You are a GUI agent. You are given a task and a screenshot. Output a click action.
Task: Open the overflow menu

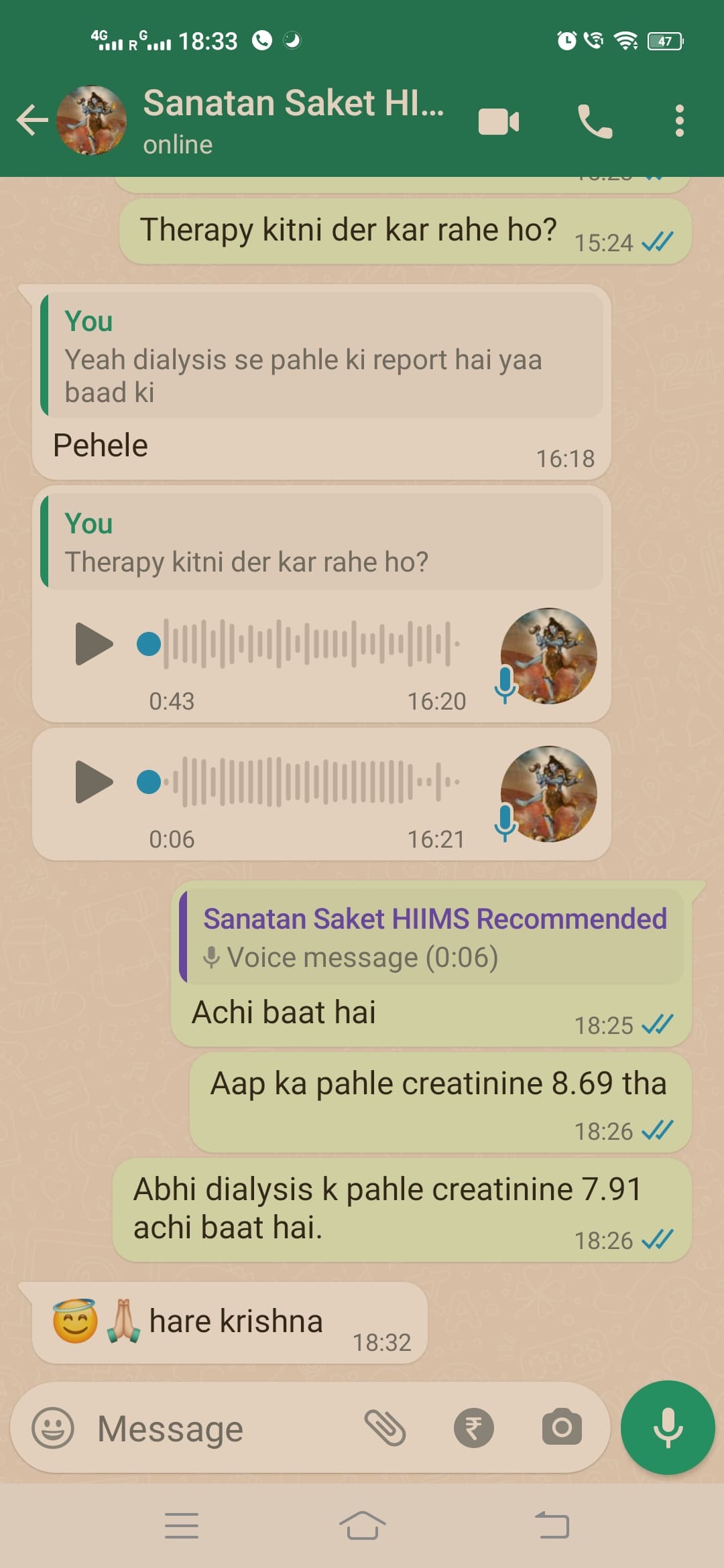[x=679, y=121]
